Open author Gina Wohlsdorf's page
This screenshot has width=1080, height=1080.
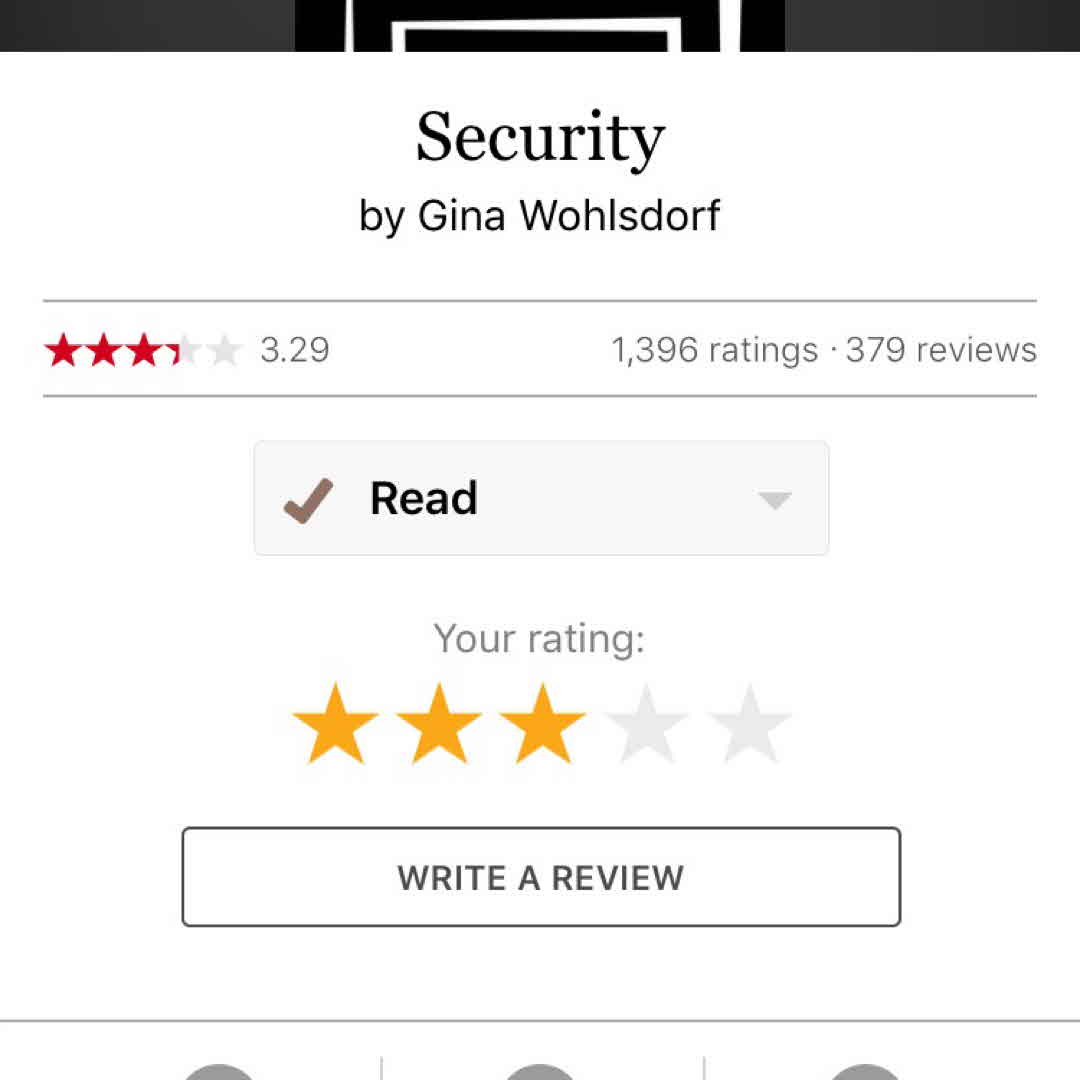tap(568, 216)
